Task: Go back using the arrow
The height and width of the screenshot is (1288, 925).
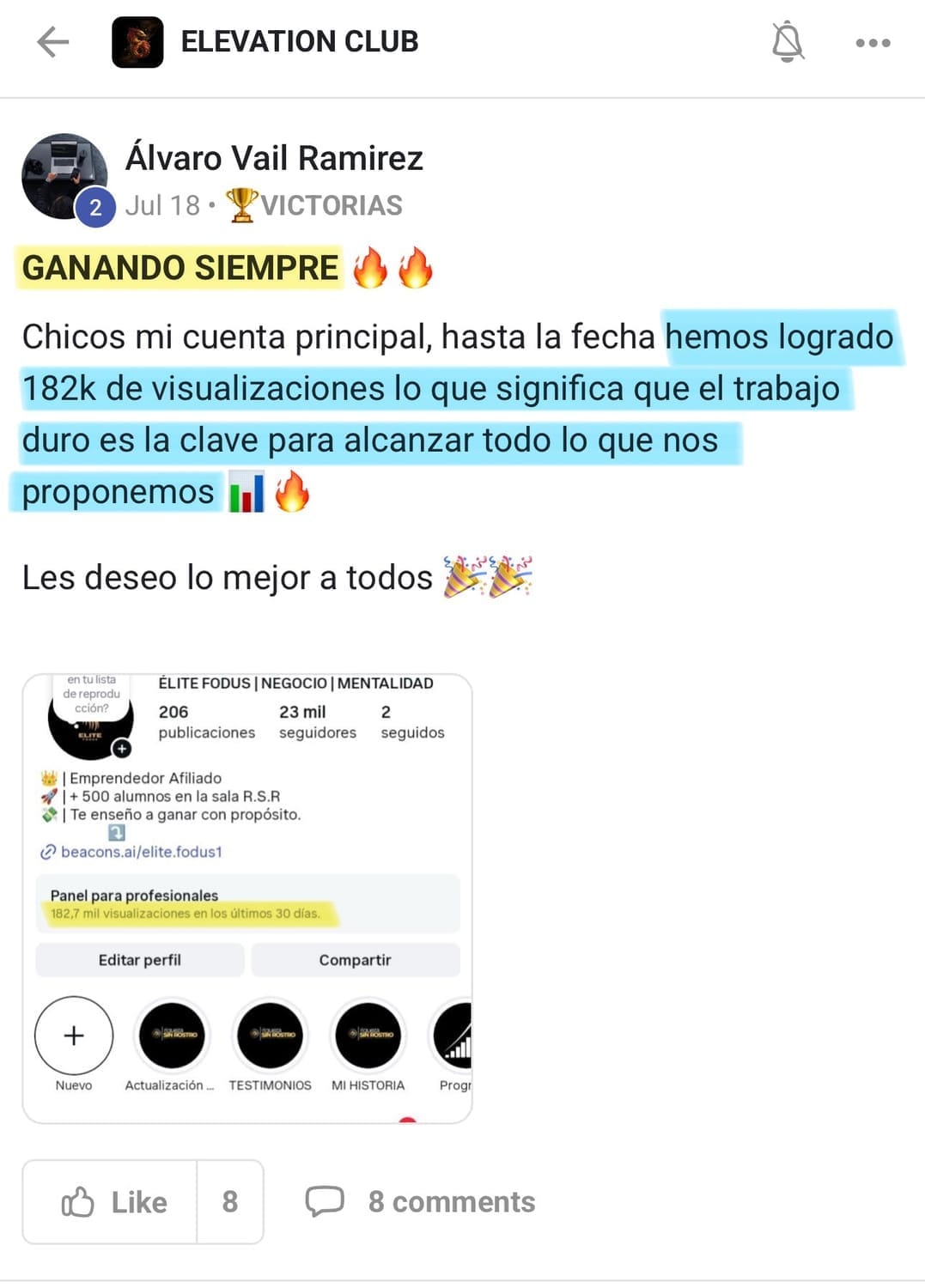Action: (52, 41)
